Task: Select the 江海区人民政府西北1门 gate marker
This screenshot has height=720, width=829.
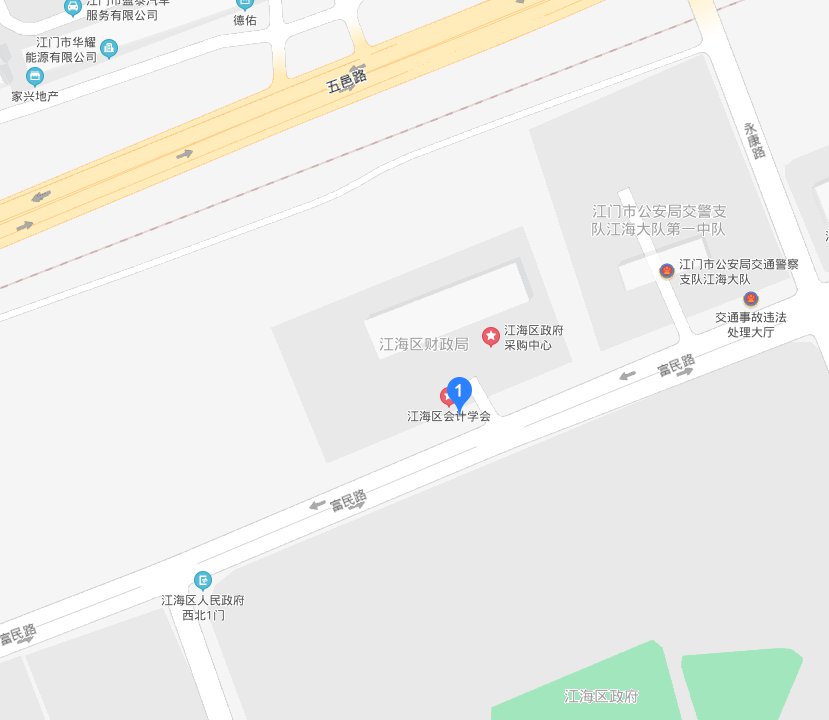Action: pos(203,580)
